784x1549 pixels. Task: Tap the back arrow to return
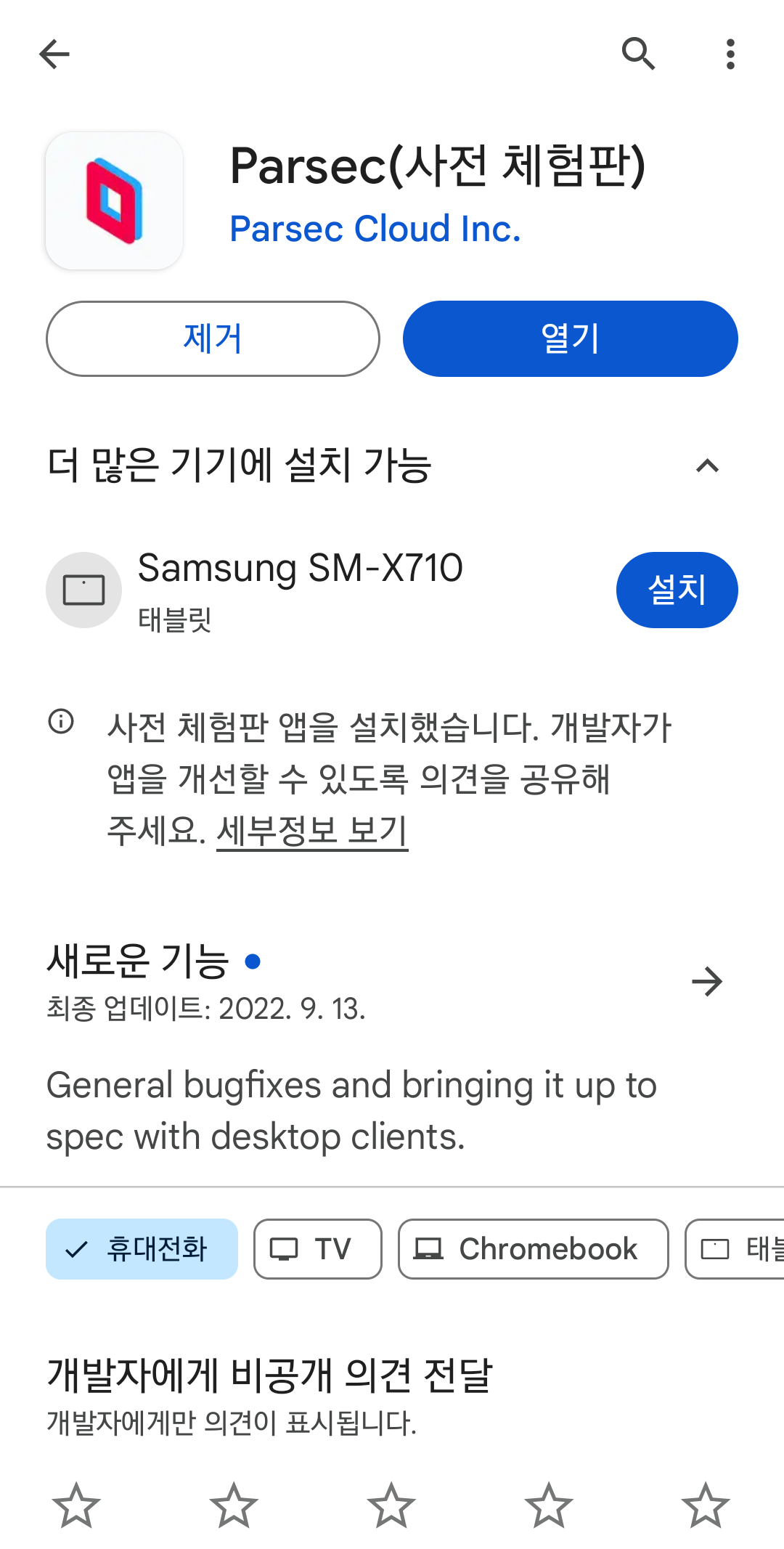pos(54,53)
